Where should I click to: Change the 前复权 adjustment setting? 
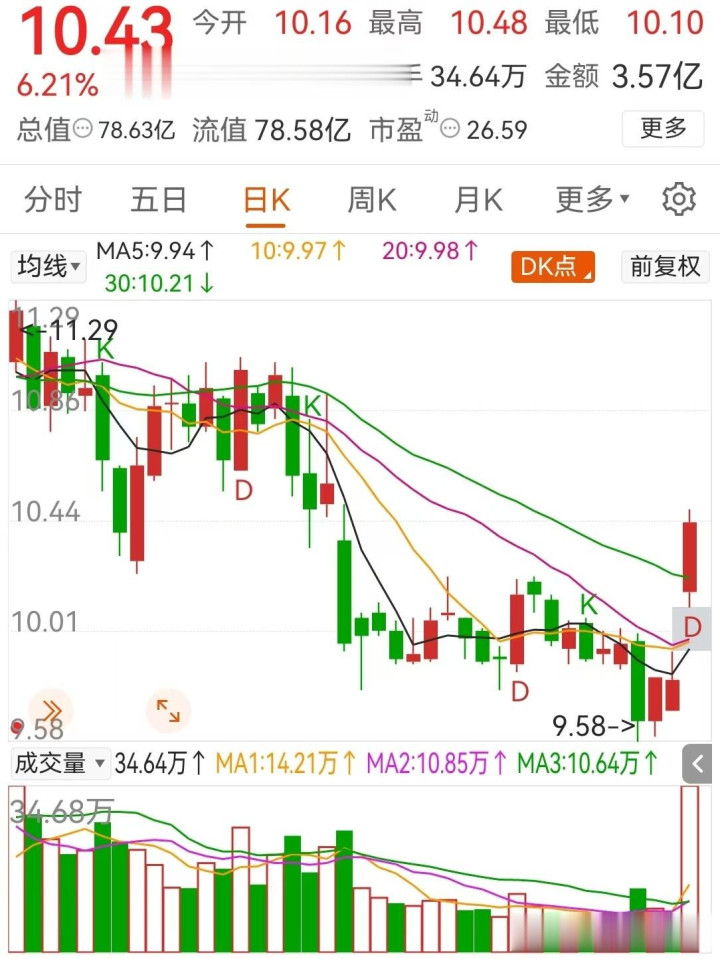(x=665, y=266)
